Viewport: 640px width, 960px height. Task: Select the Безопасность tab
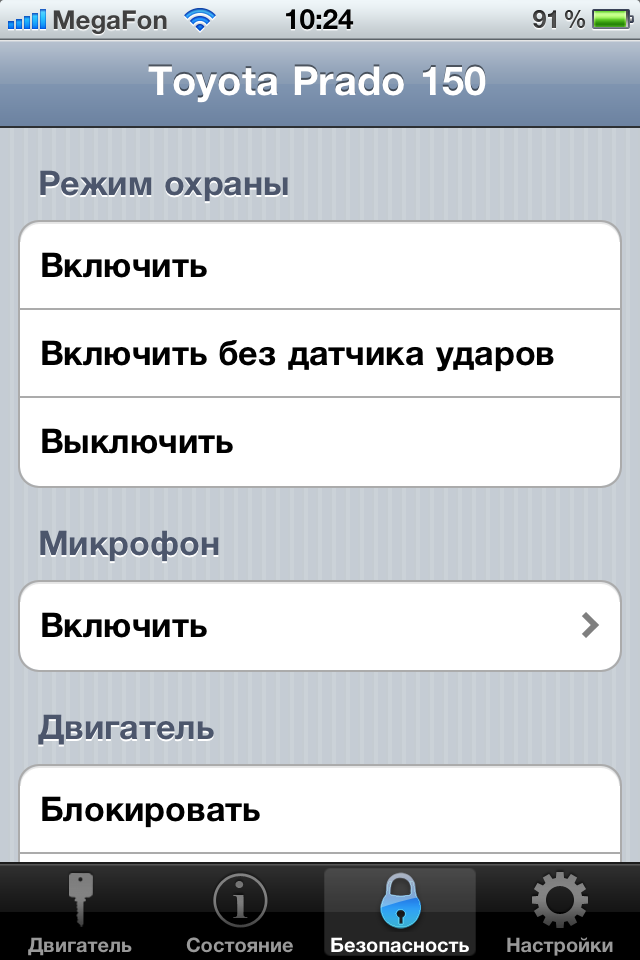click(400, 912)
